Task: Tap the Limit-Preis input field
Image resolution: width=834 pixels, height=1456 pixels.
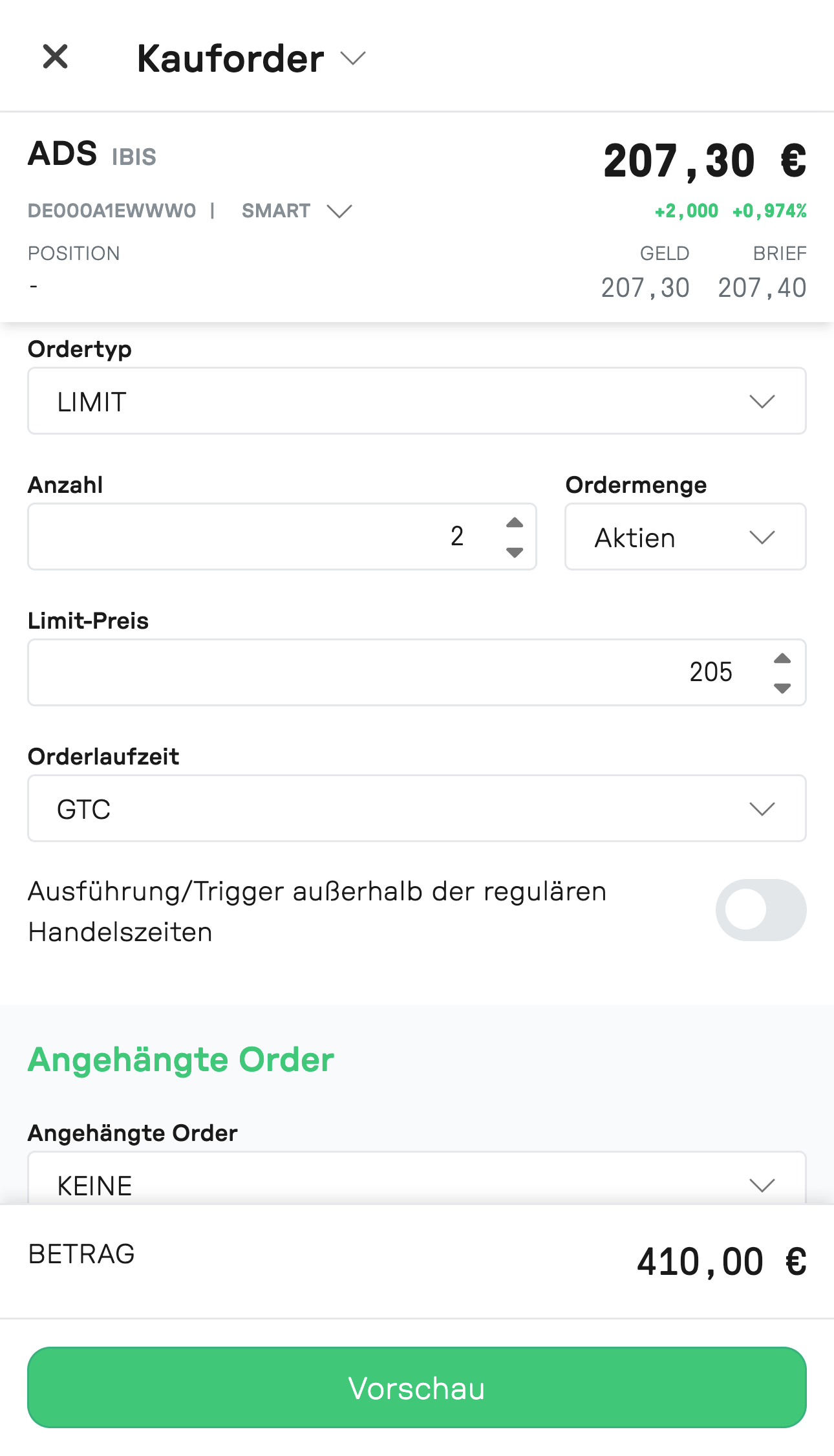Action: (417, 673)
